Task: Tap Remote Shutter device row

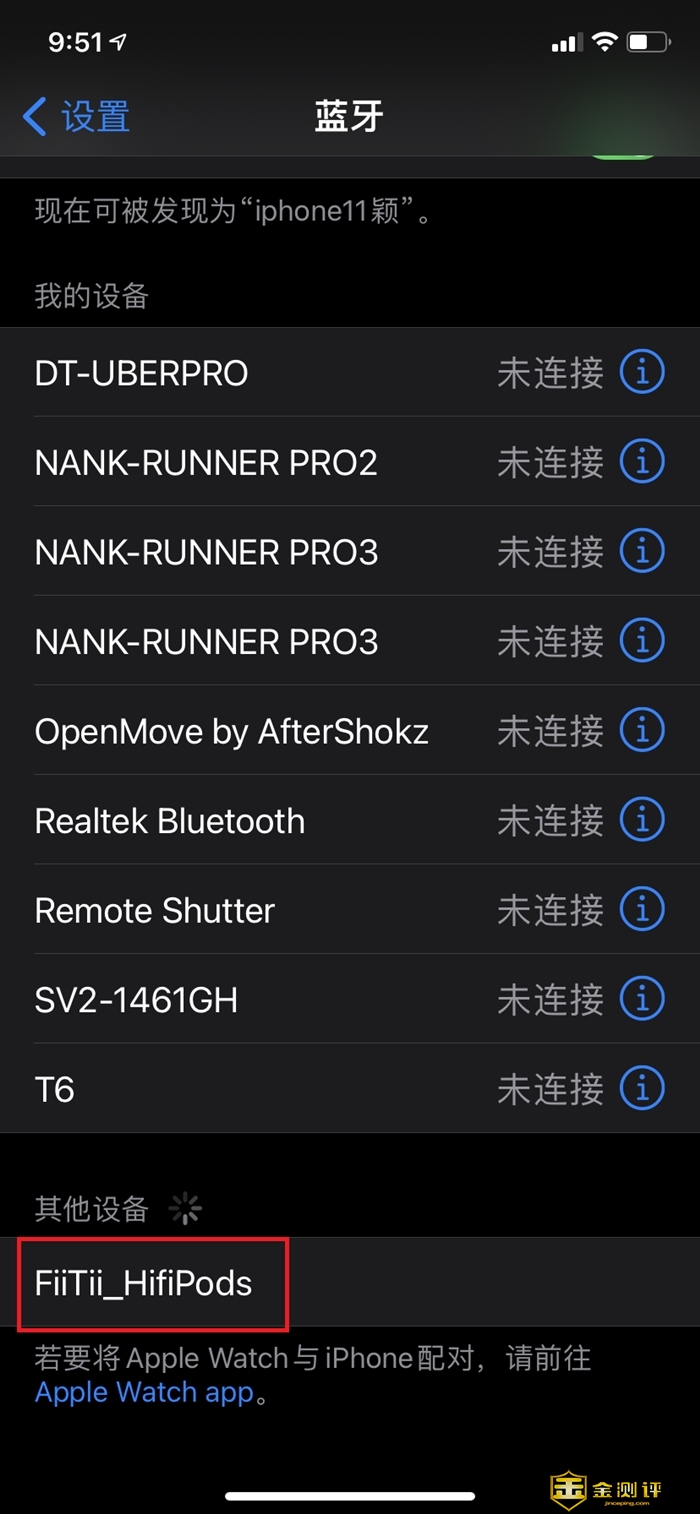Action: tap(350, 910)
